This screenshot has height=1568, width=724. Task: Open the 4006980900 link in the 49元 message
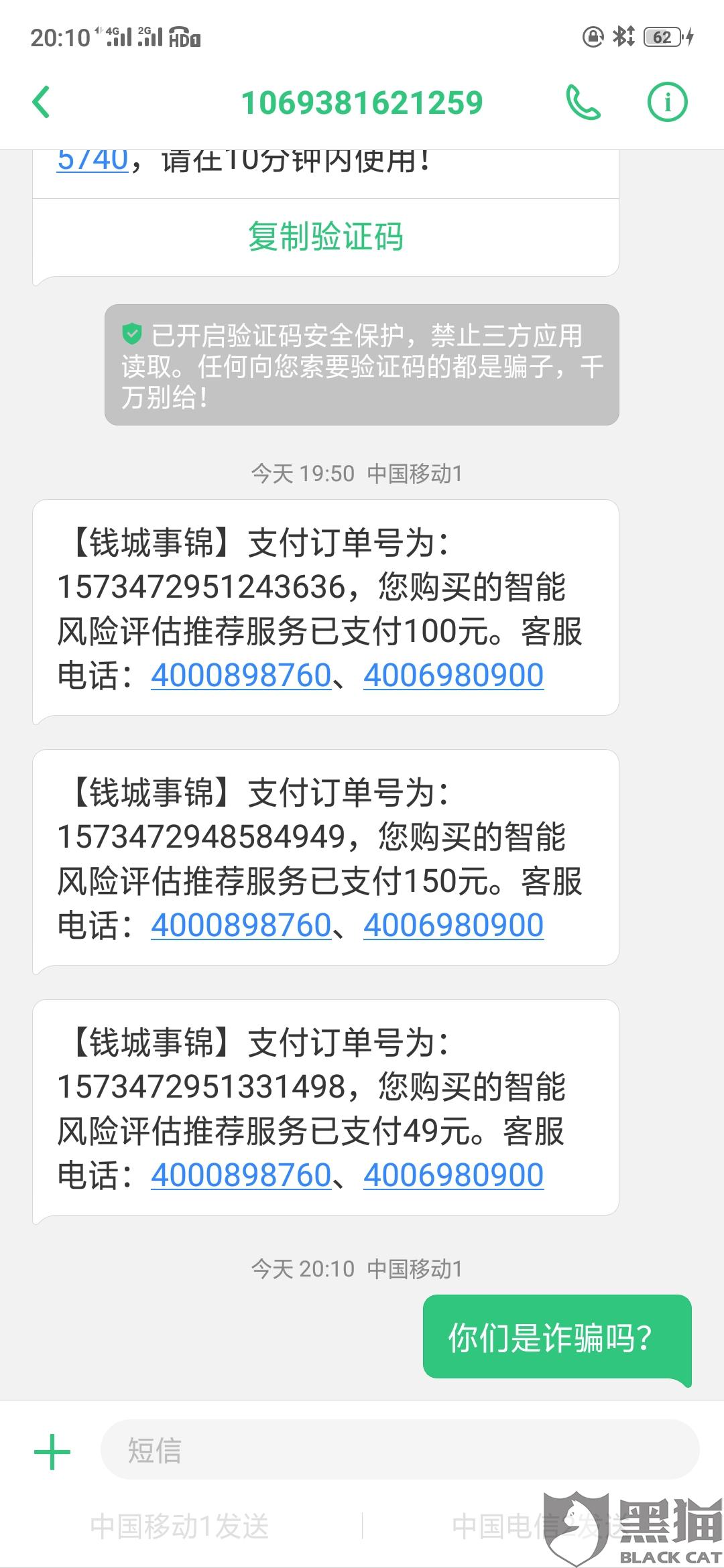click(x=453, y=1175)
